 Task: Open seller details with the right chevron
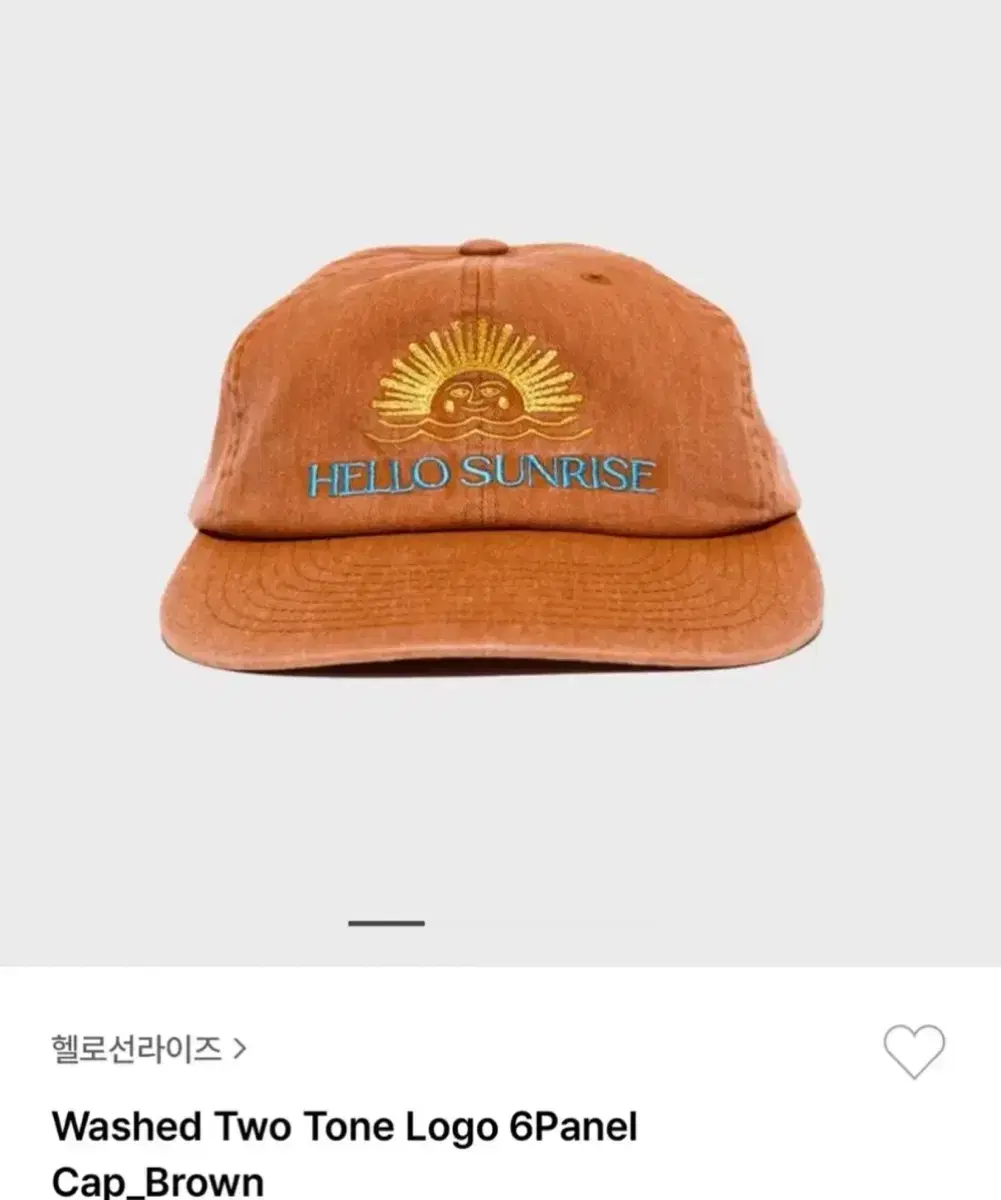click(237, 1048)
